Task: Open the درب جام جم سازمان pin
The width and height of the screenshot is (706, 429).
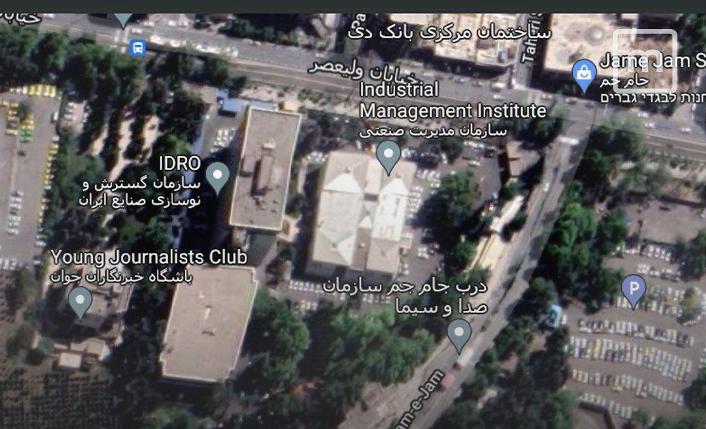Action: [x=459, y=334]
